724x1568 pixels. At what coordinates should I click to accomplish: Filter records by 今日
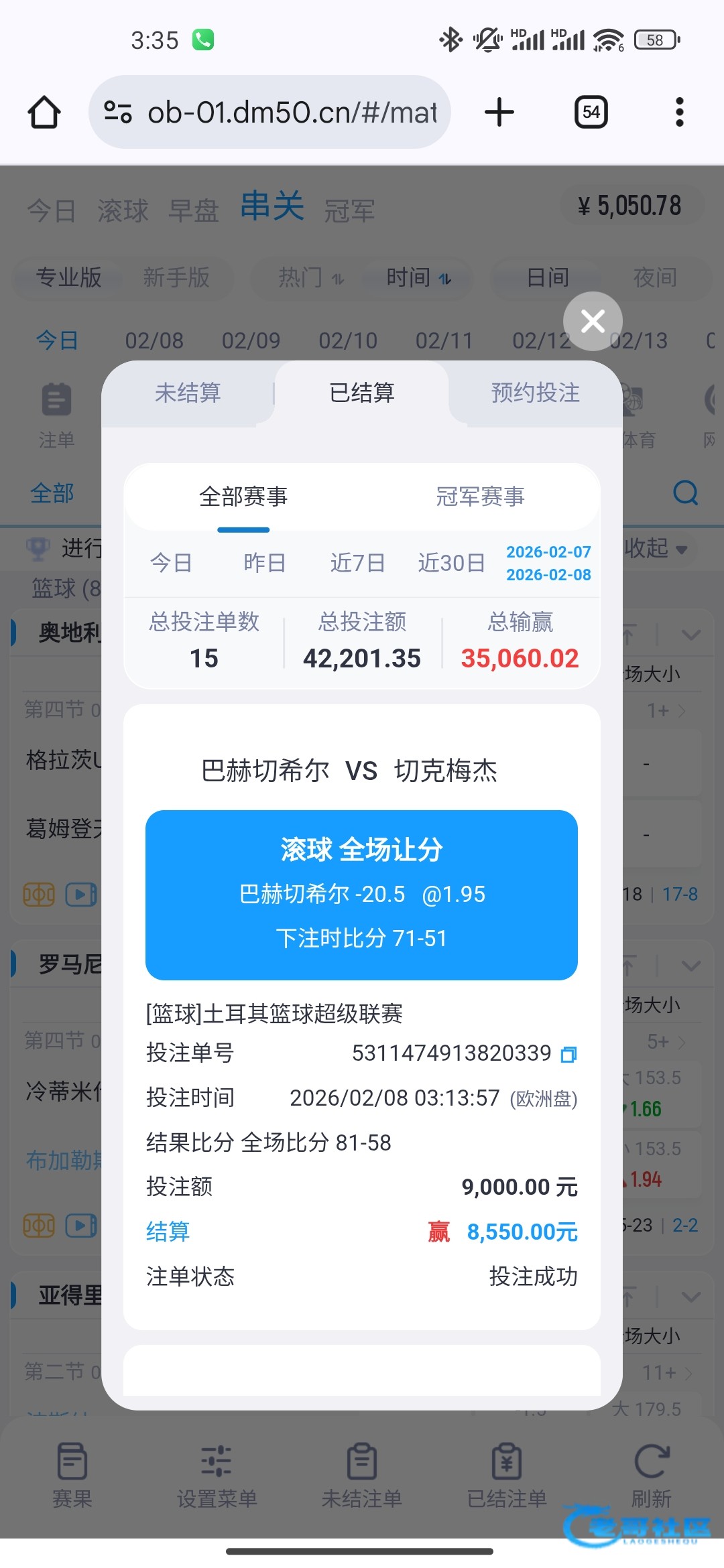click(x=171, y=563)
